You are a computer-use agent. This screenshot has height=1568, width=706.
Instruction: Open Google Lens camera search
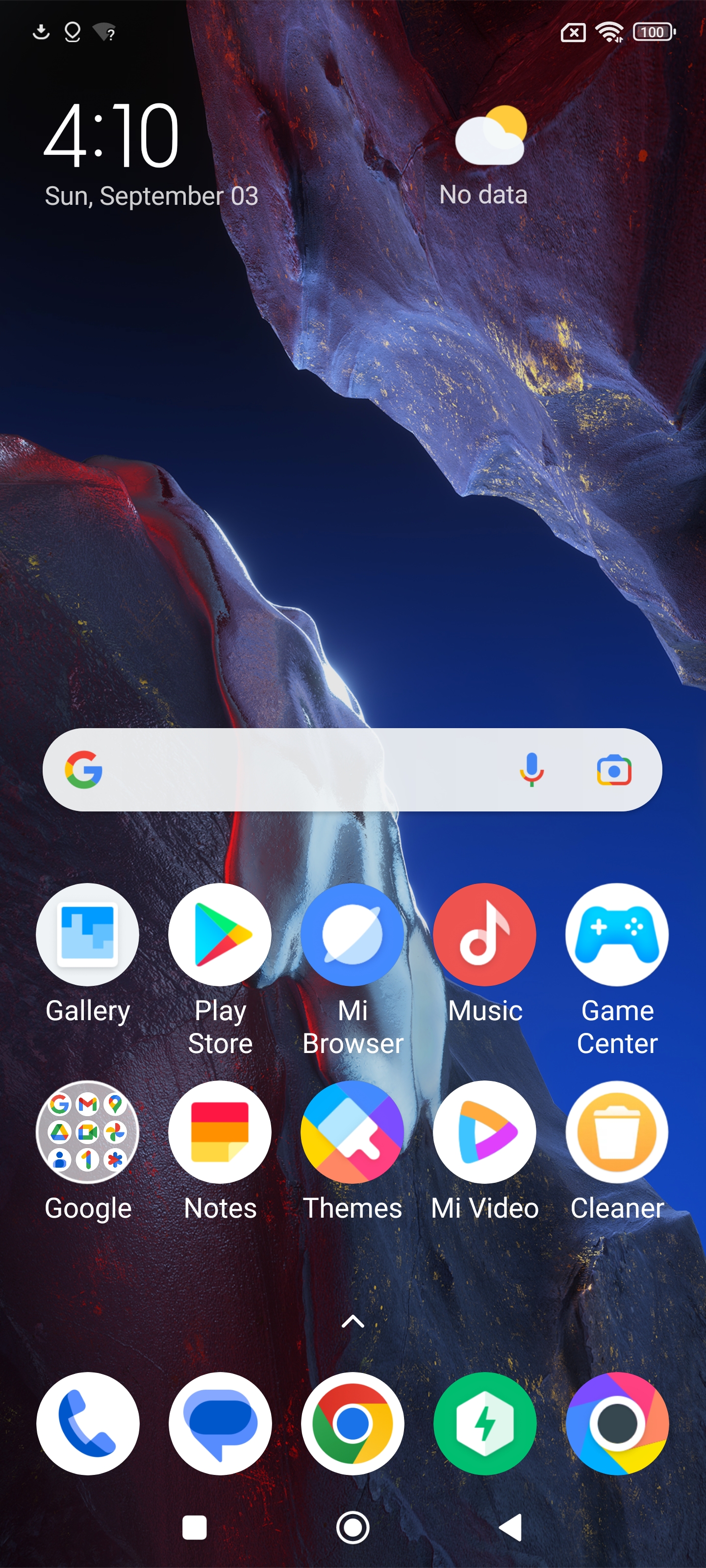click(614, 770)
